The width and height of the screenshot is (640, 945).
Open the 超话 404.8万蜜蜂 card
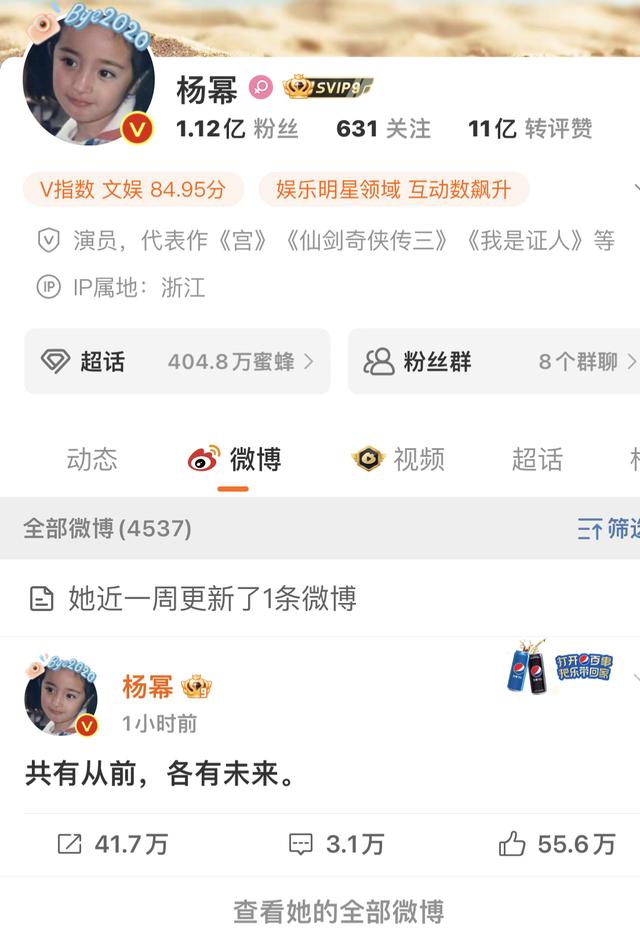point(177,361)
